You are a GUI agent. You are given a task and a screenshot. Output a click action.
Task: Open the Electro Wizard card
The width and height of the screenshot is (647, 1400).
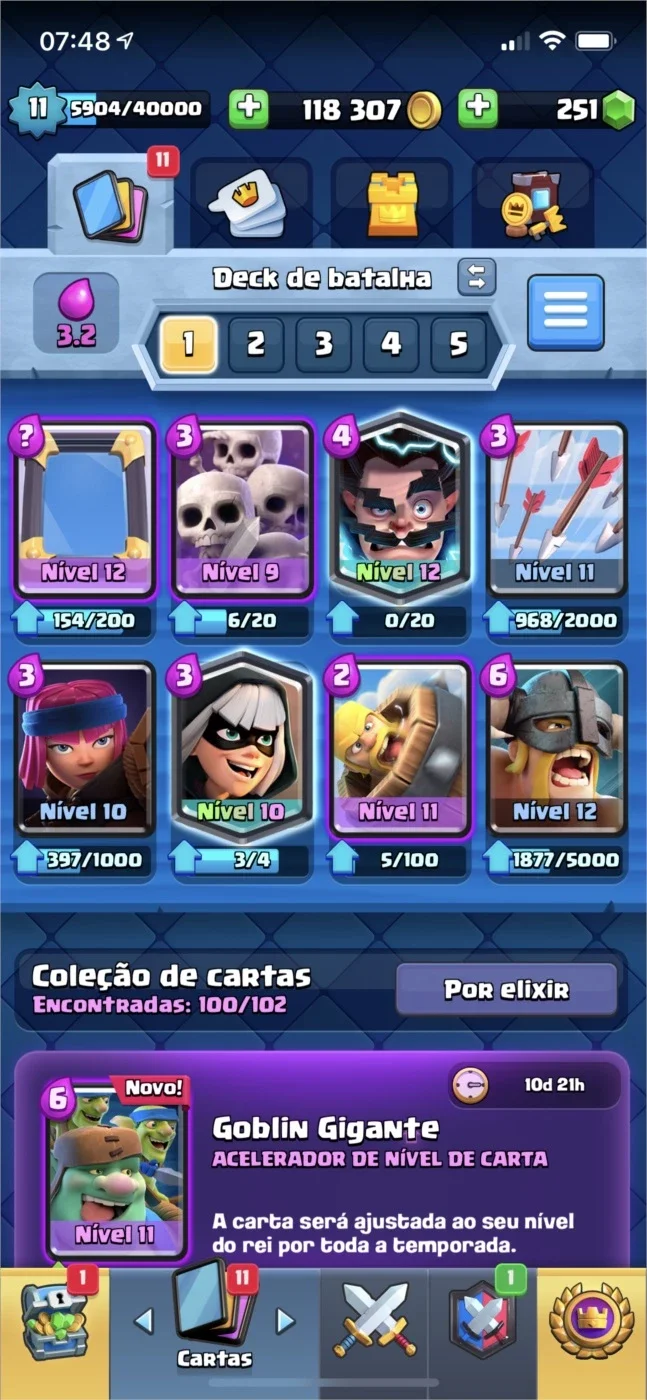400,510
